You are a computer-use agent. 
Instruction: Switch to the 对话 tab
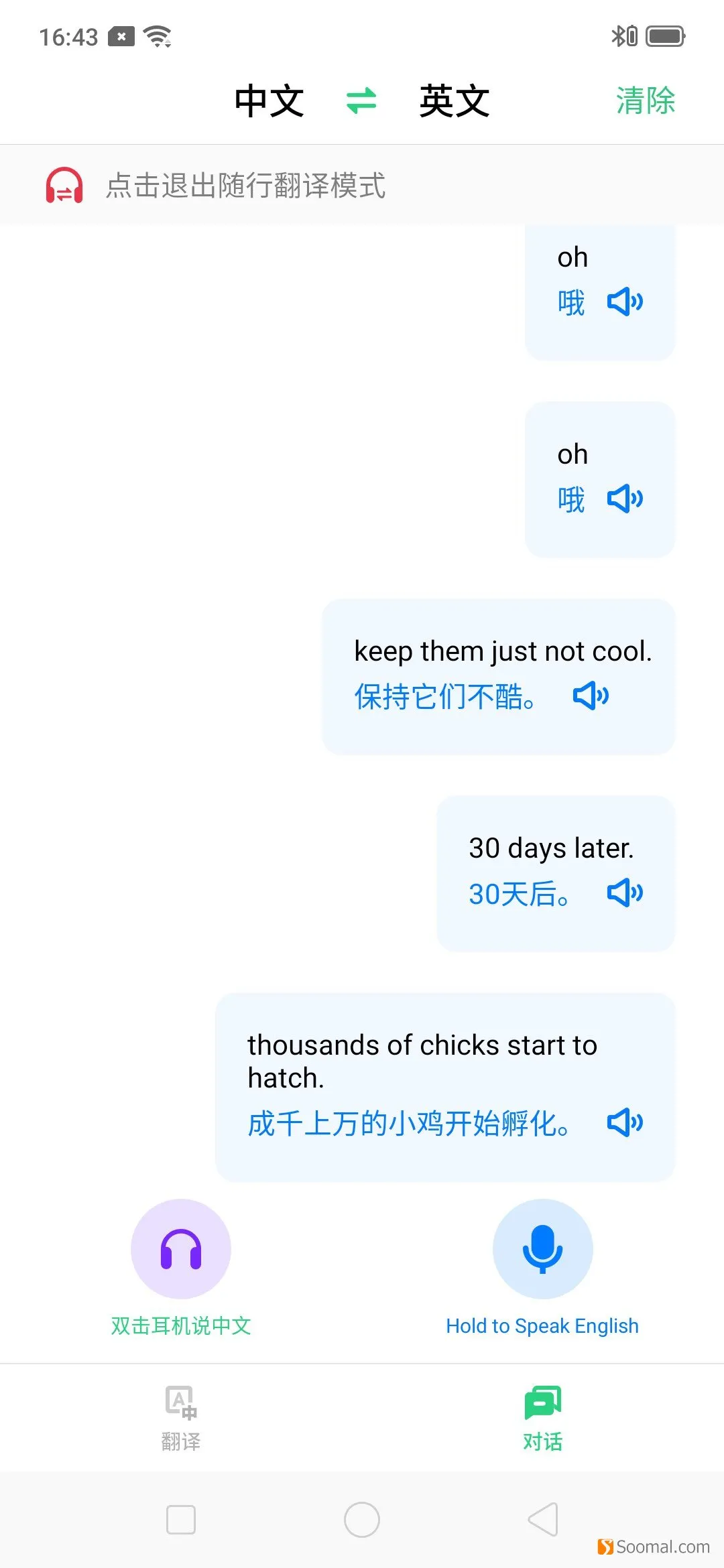click(542, 1417)
